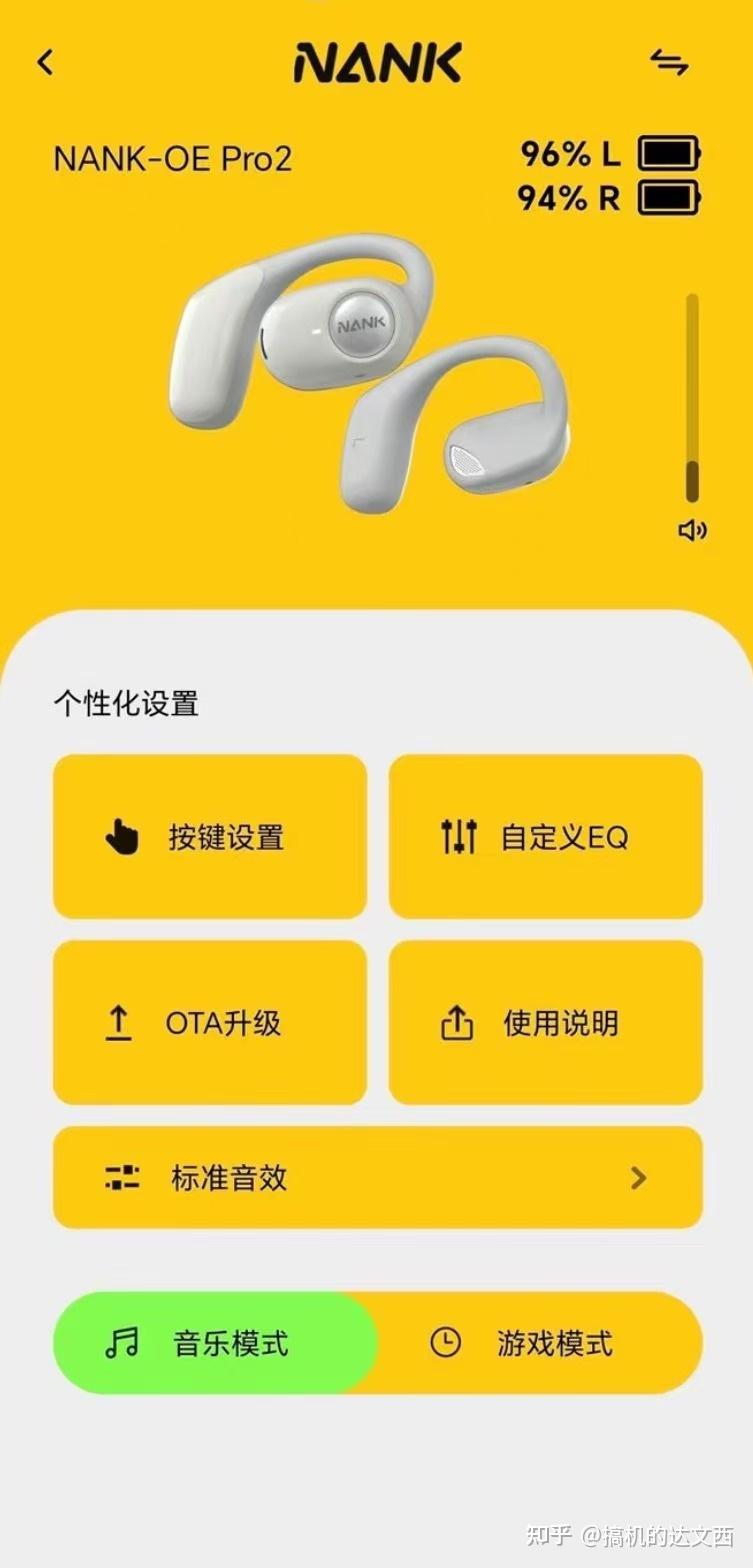753x1568 pixels.
Task: Tap the upload icon for OTA升级
Action: coord(121,1022)
